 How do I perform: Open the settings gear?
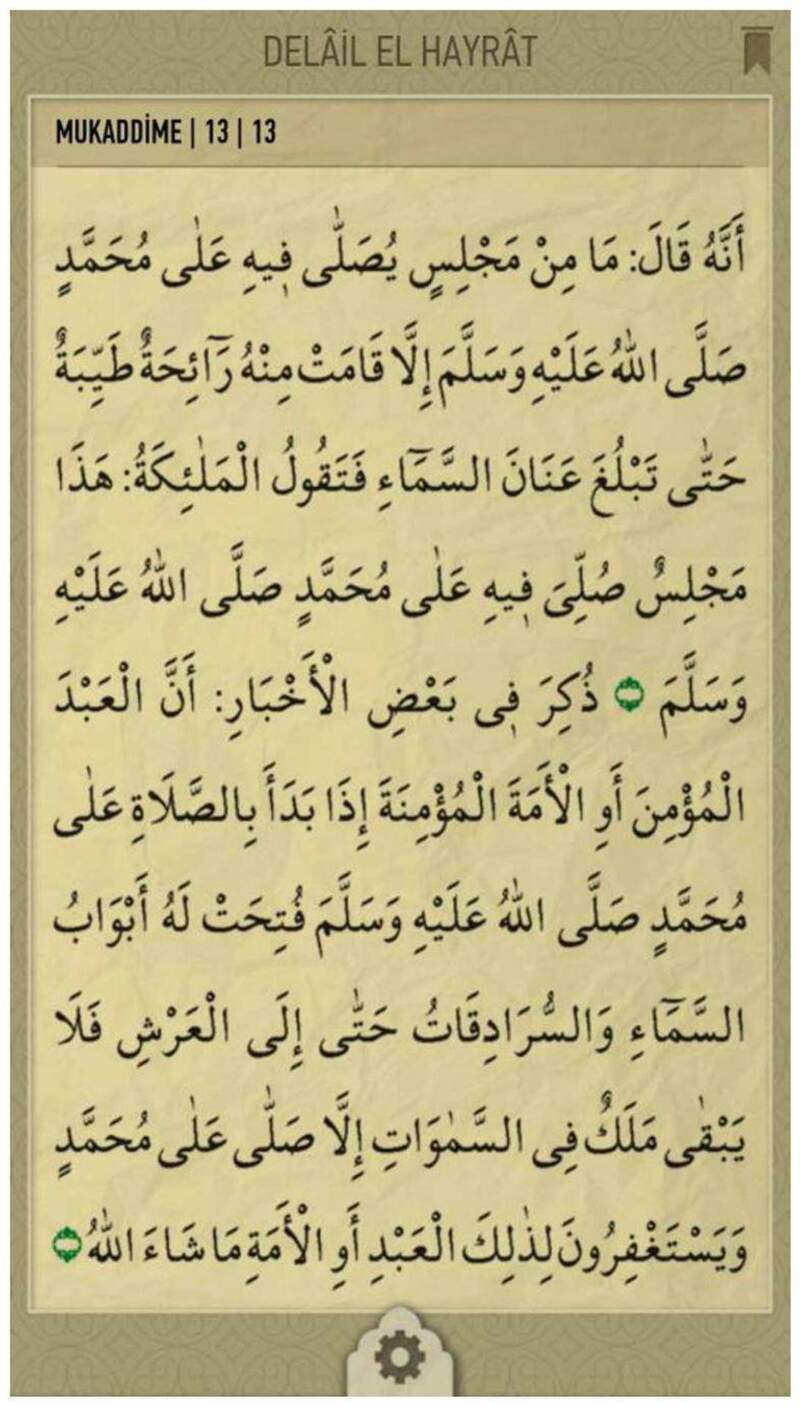399,1359
